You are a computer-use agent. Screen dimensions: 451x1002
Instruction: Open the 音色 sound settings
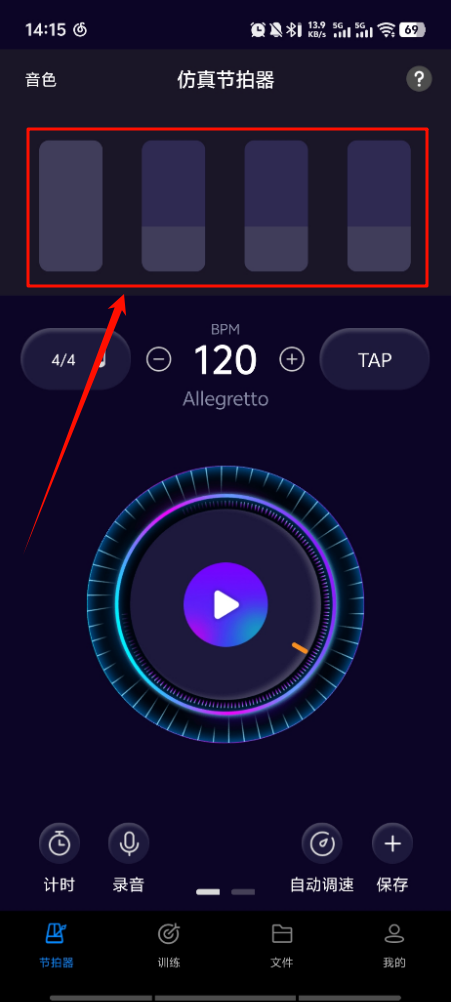[x=41, y=80]
